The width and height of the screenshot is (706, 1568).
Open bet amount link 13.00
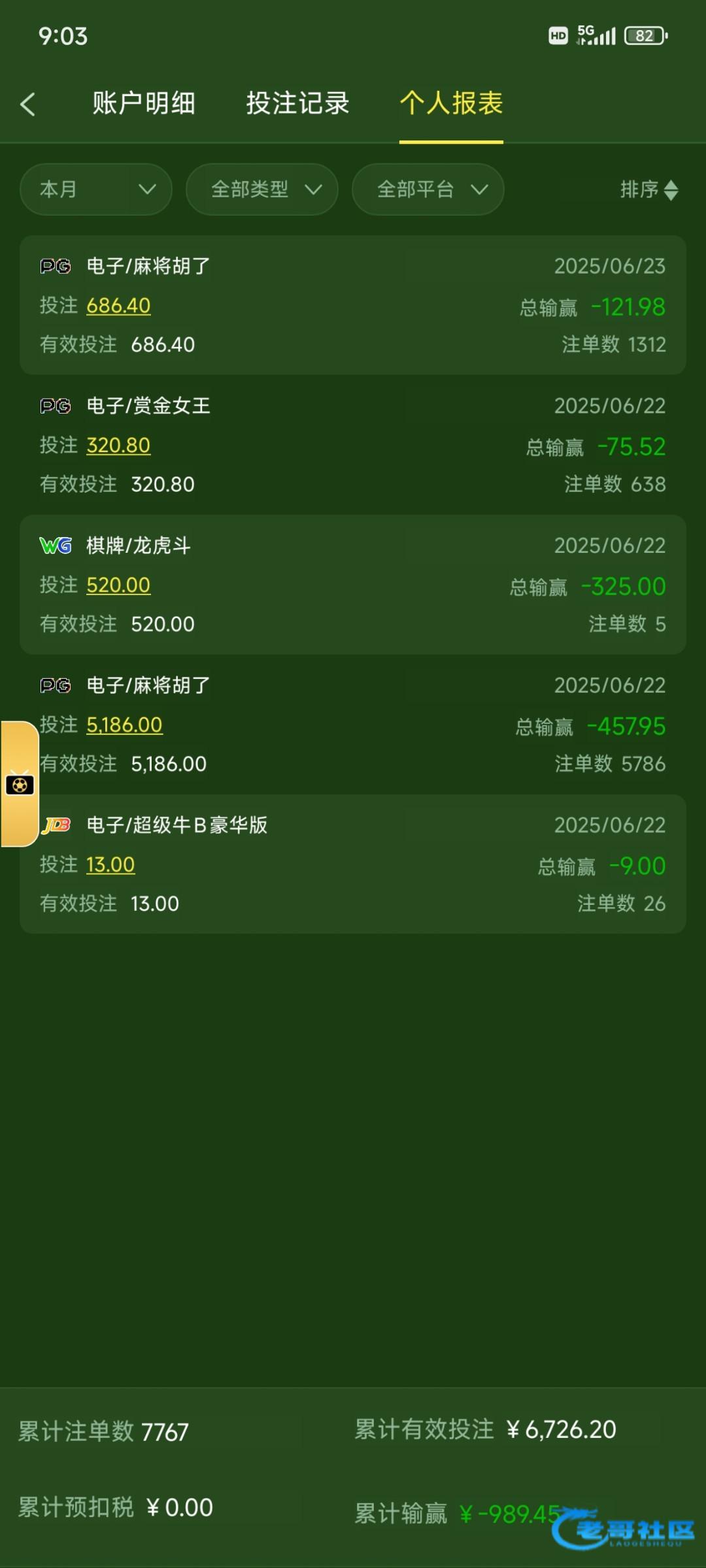(110, 865)
